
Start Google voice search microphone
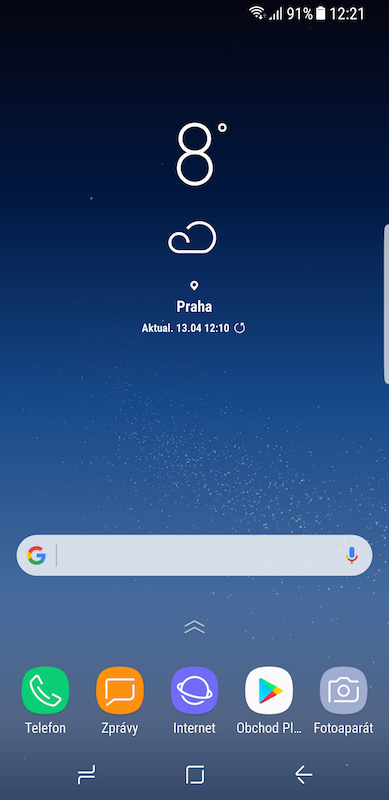pos(352,555)
